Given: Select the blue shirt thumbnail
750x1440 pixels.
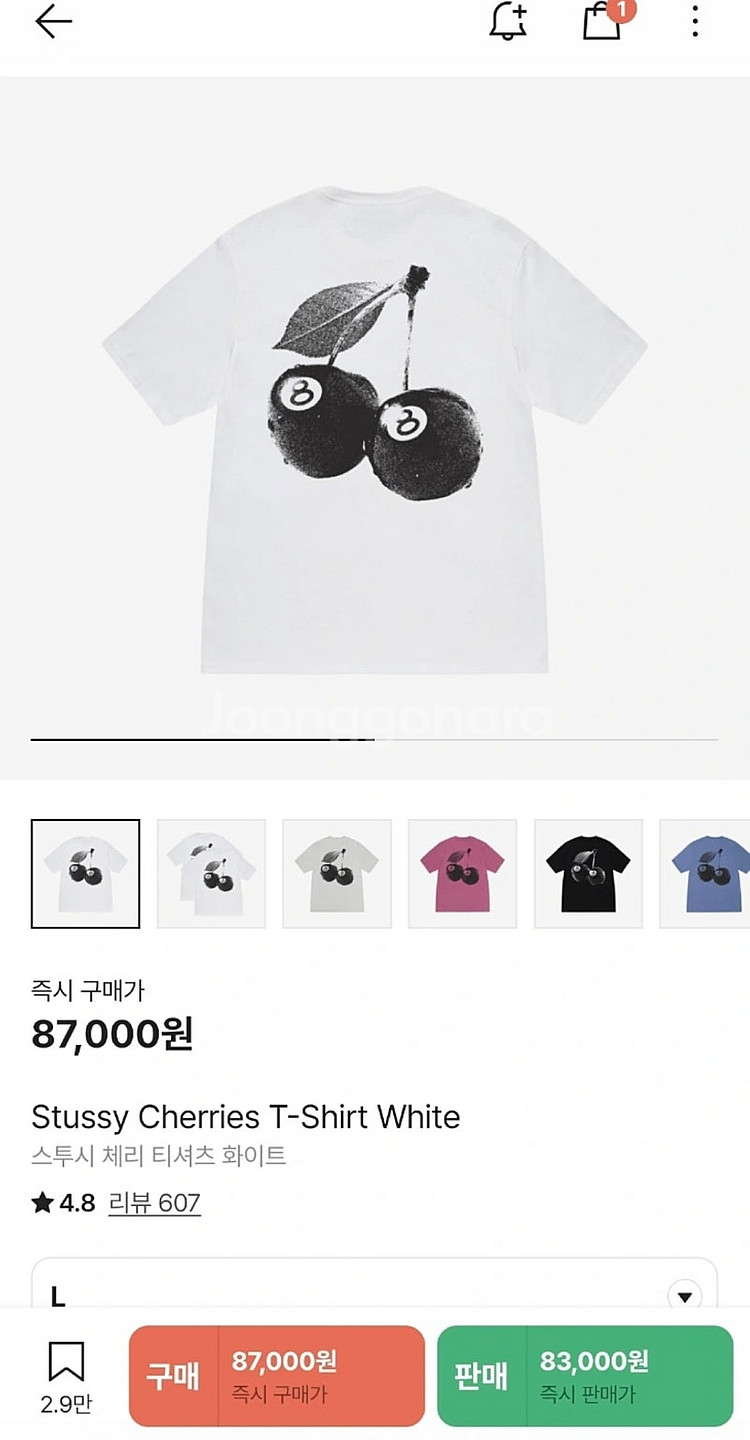Looking at the screenshot, I should [706, 873].
